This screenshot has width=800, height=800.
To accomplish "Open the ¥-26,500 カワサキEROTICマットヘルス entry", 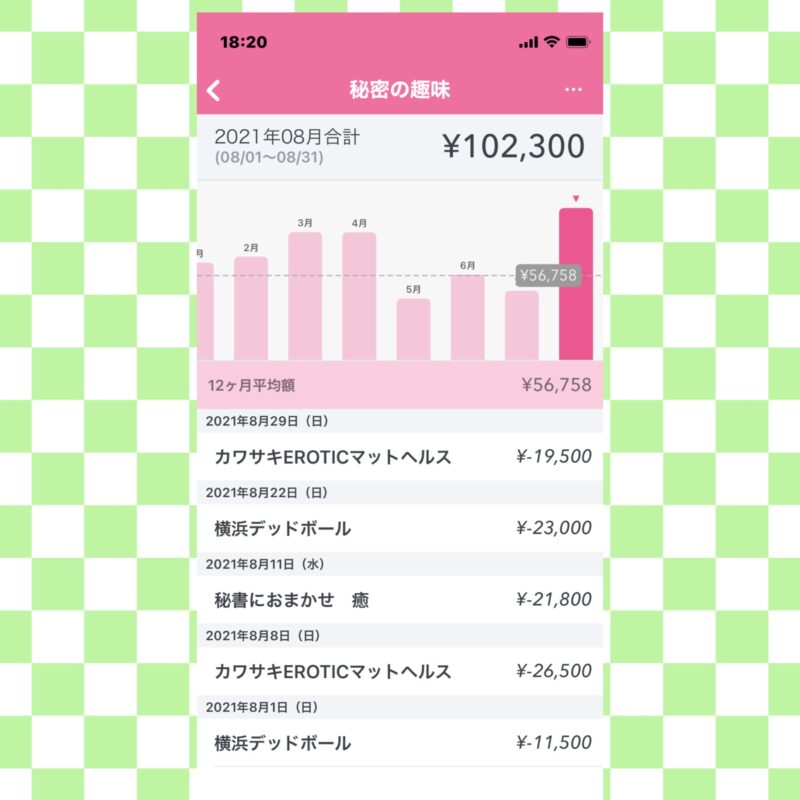I will point(400,671).
